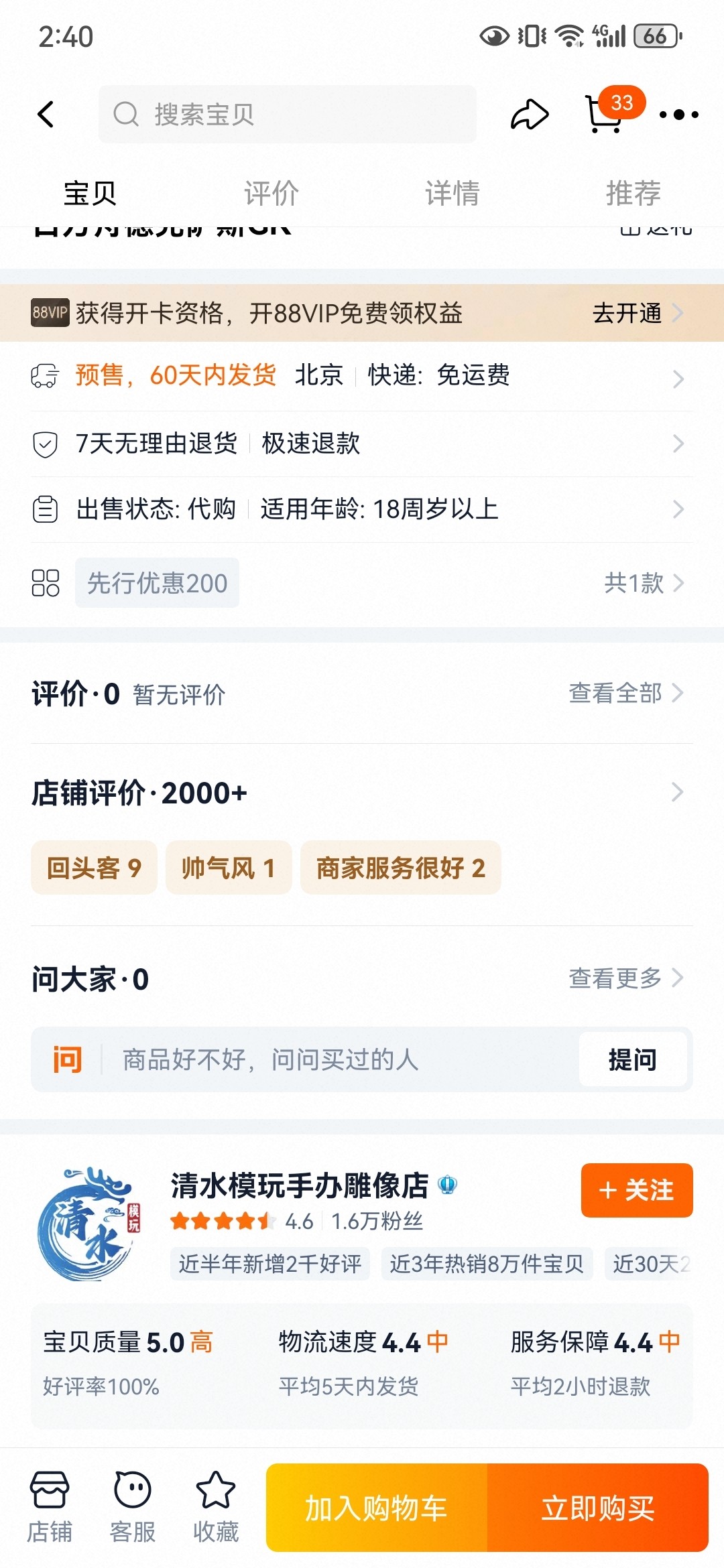This screenshot has height=1568, width=724.
Task: Follow the shop with + 关注
Action: (x=637, y=1190)
